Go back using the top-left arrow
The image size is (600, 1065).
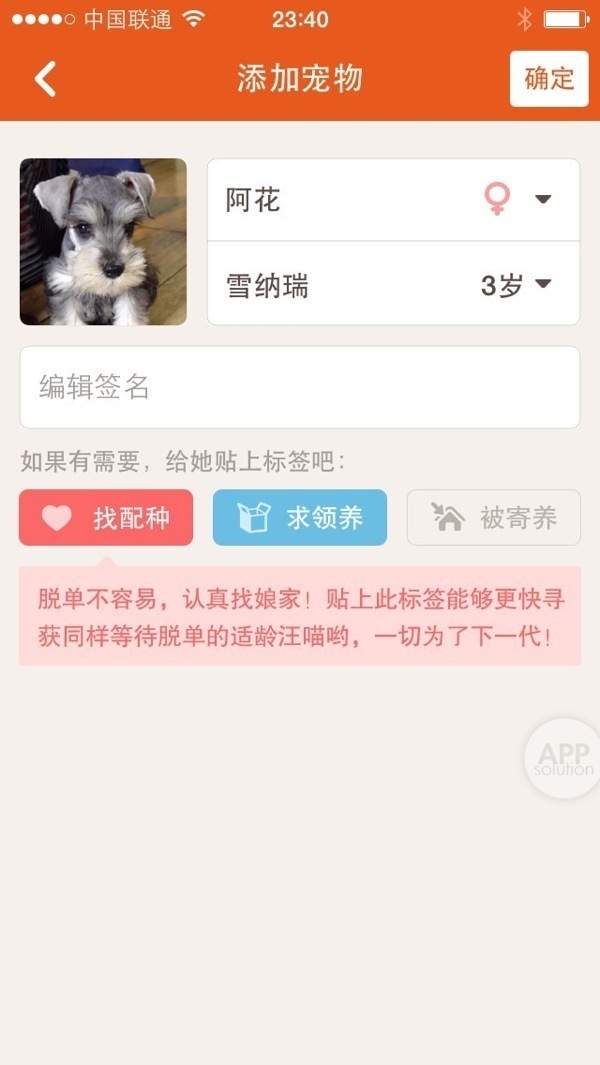45,79
